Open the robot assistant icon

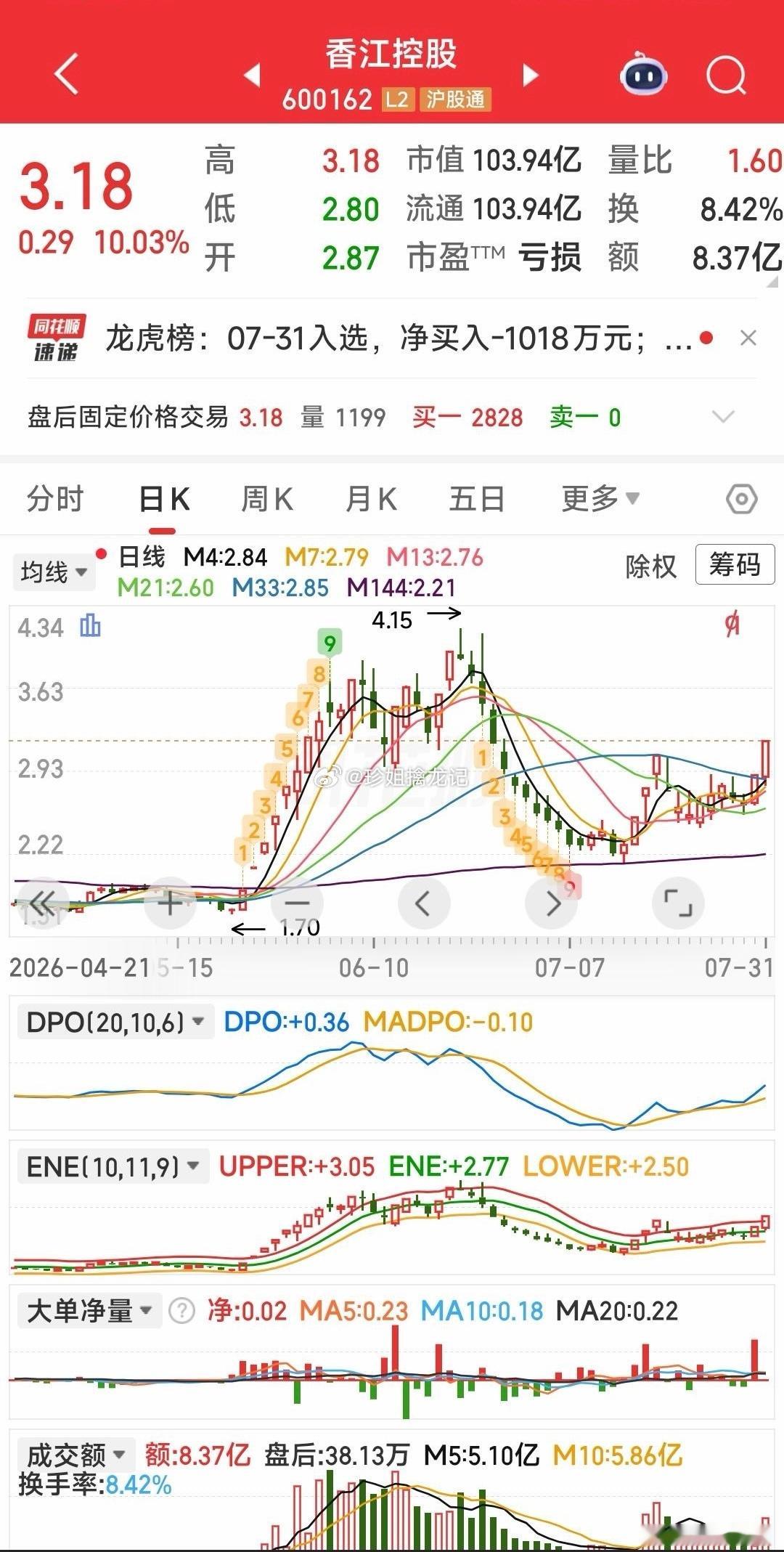643,73
